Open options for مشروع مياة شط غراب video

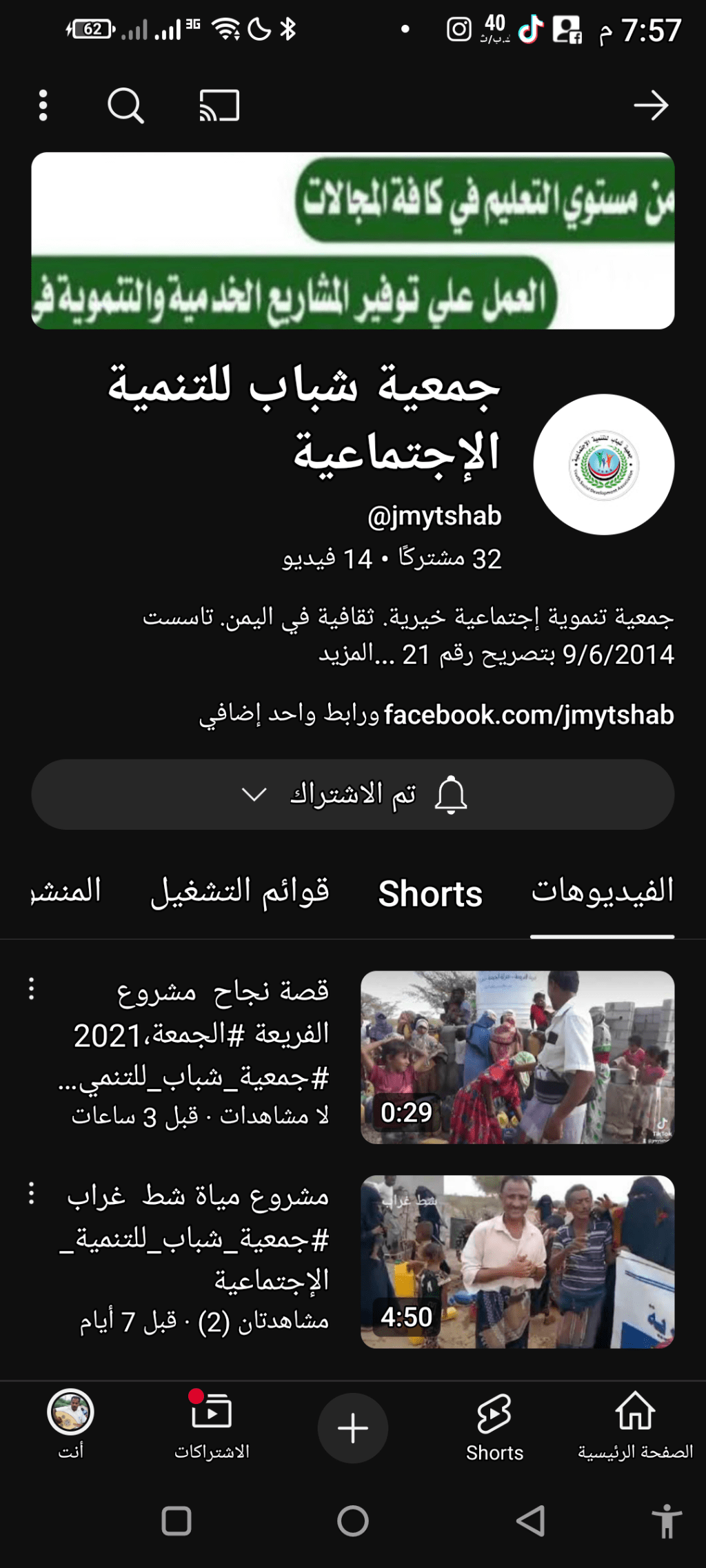click(32, 1193)
